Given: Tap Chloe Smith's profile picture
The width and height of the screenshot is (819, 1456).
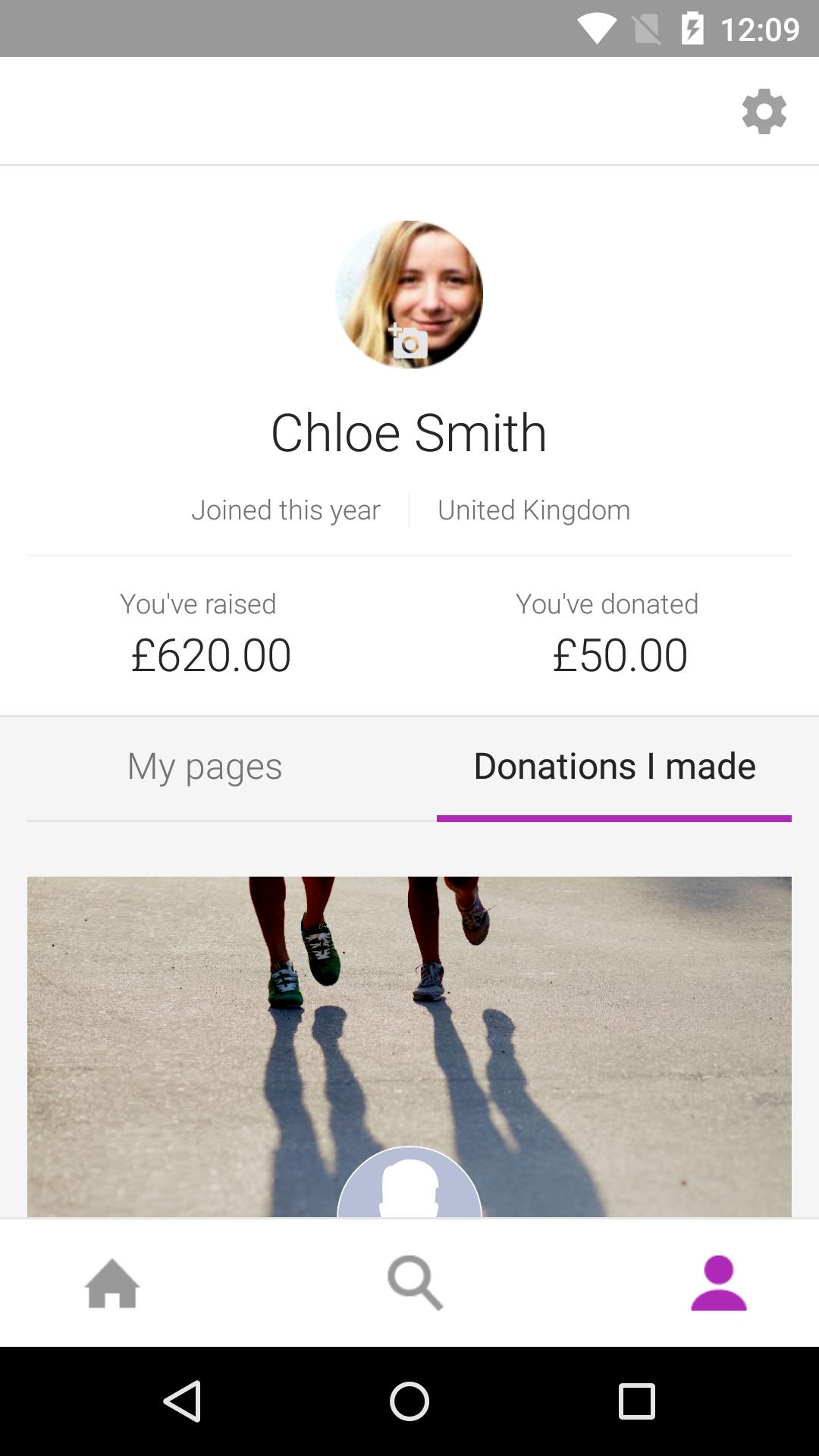Looking at the screenshot, I should point(408,294).
